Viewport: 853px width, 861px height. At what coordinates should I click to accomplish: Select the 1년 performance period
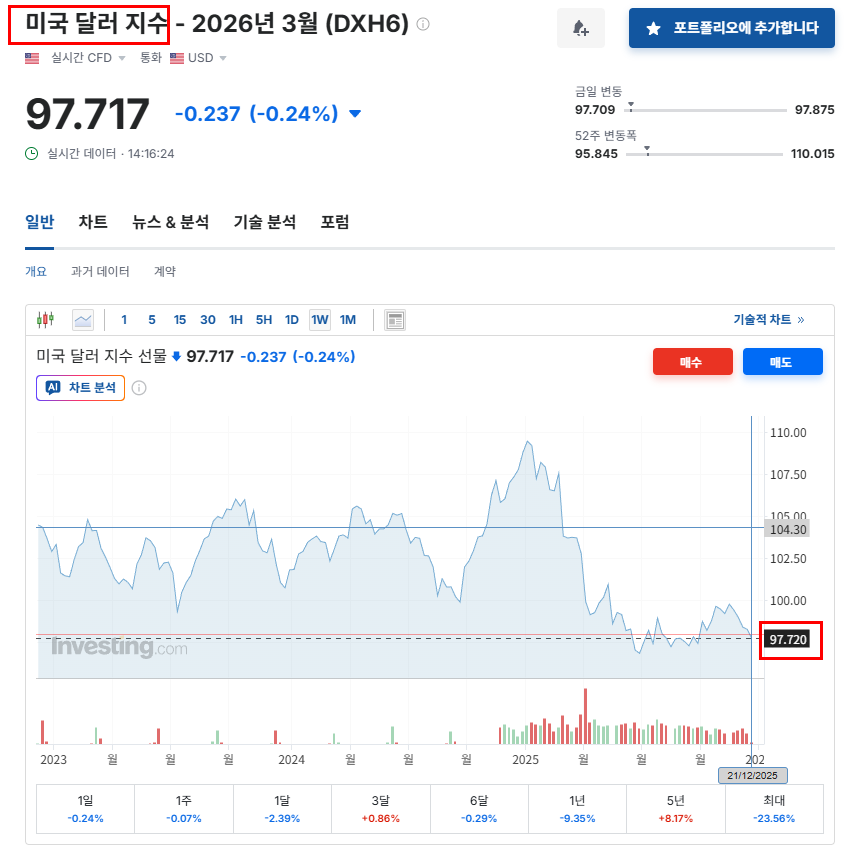click(x=577, y=809)
